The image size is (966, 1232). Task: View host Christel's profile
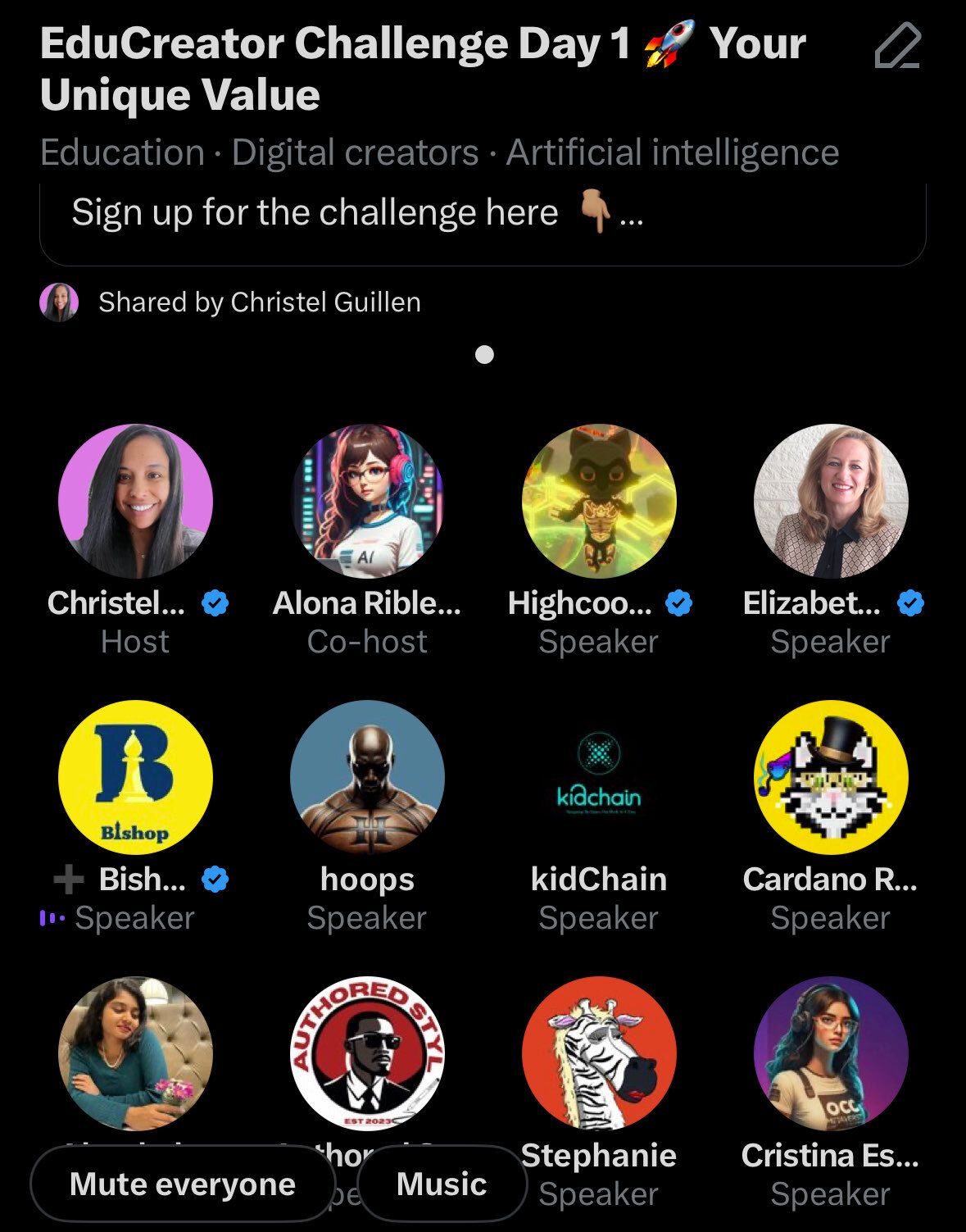135,502
